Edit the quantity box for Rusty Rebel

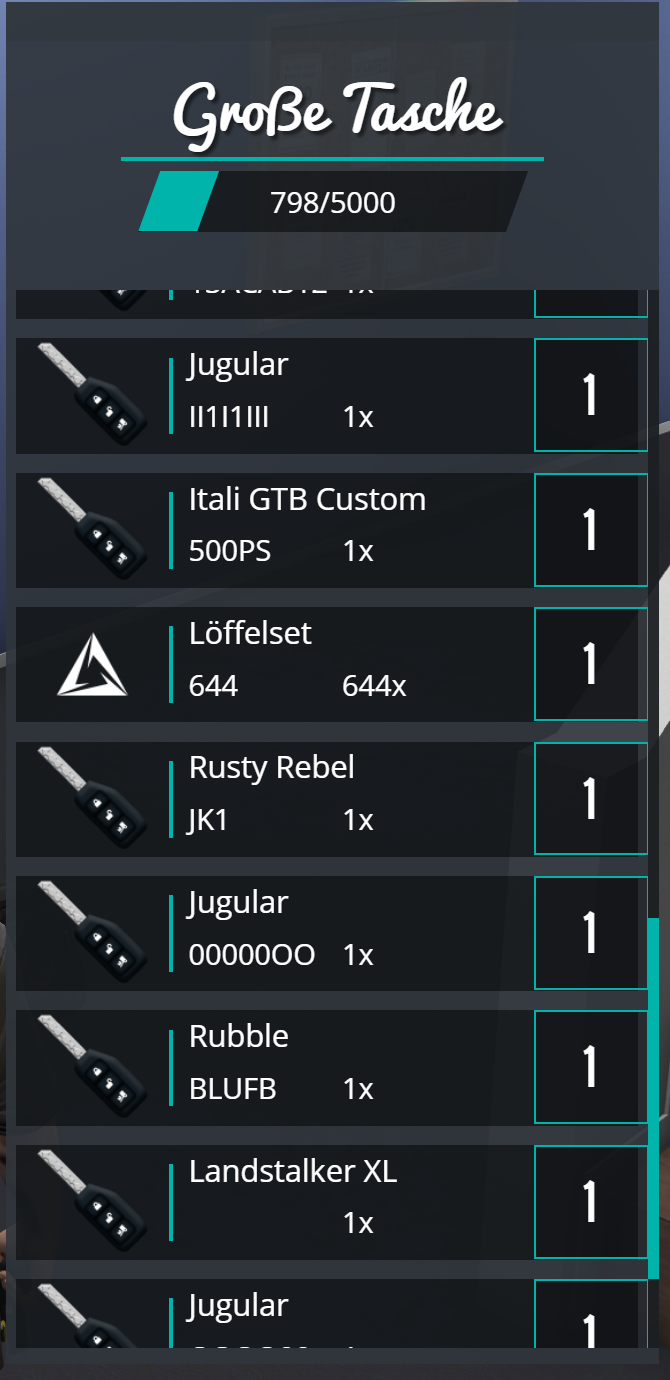(591, 798)
